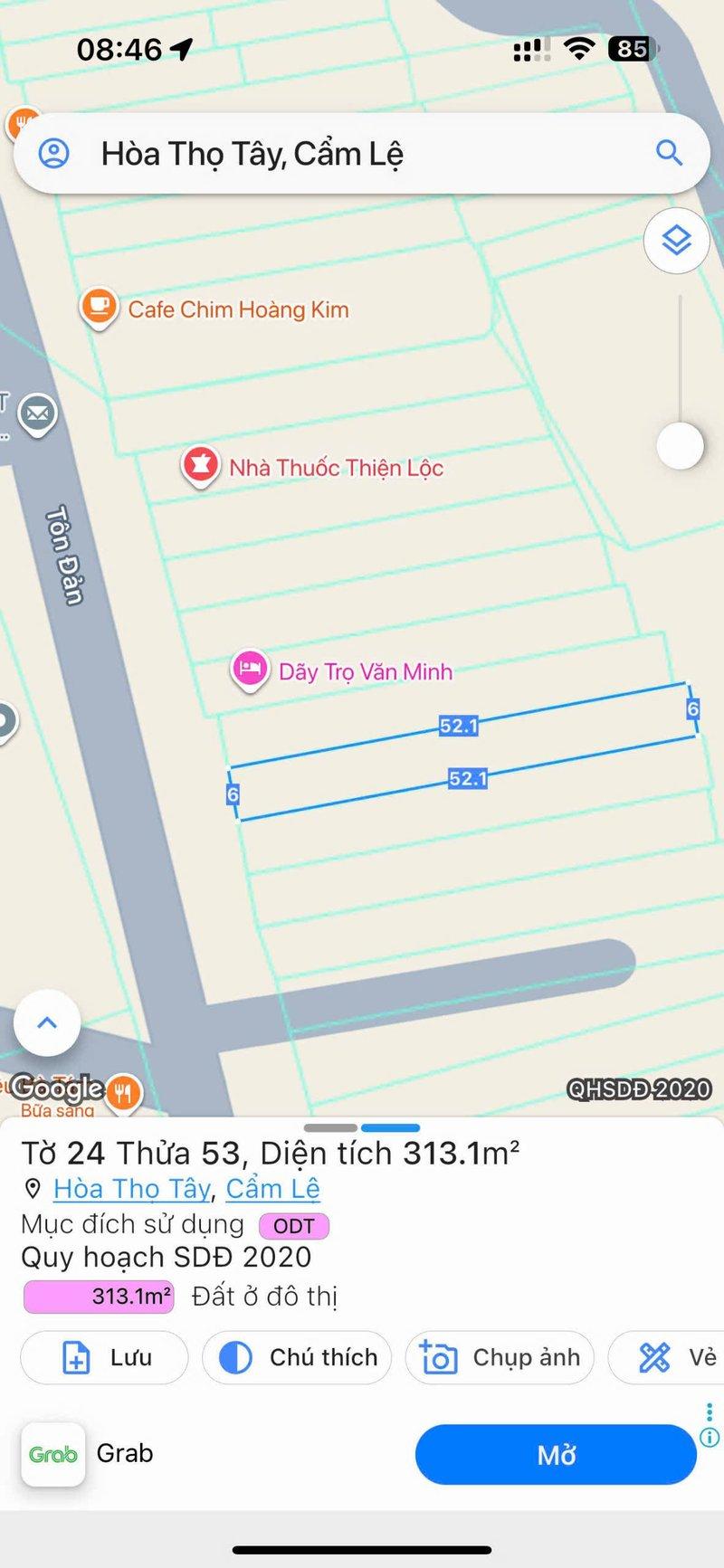The width and height of the screenshot is (724, 1568).
Task: Collapse the map view with the up chevron
Action: [47, 1021]
